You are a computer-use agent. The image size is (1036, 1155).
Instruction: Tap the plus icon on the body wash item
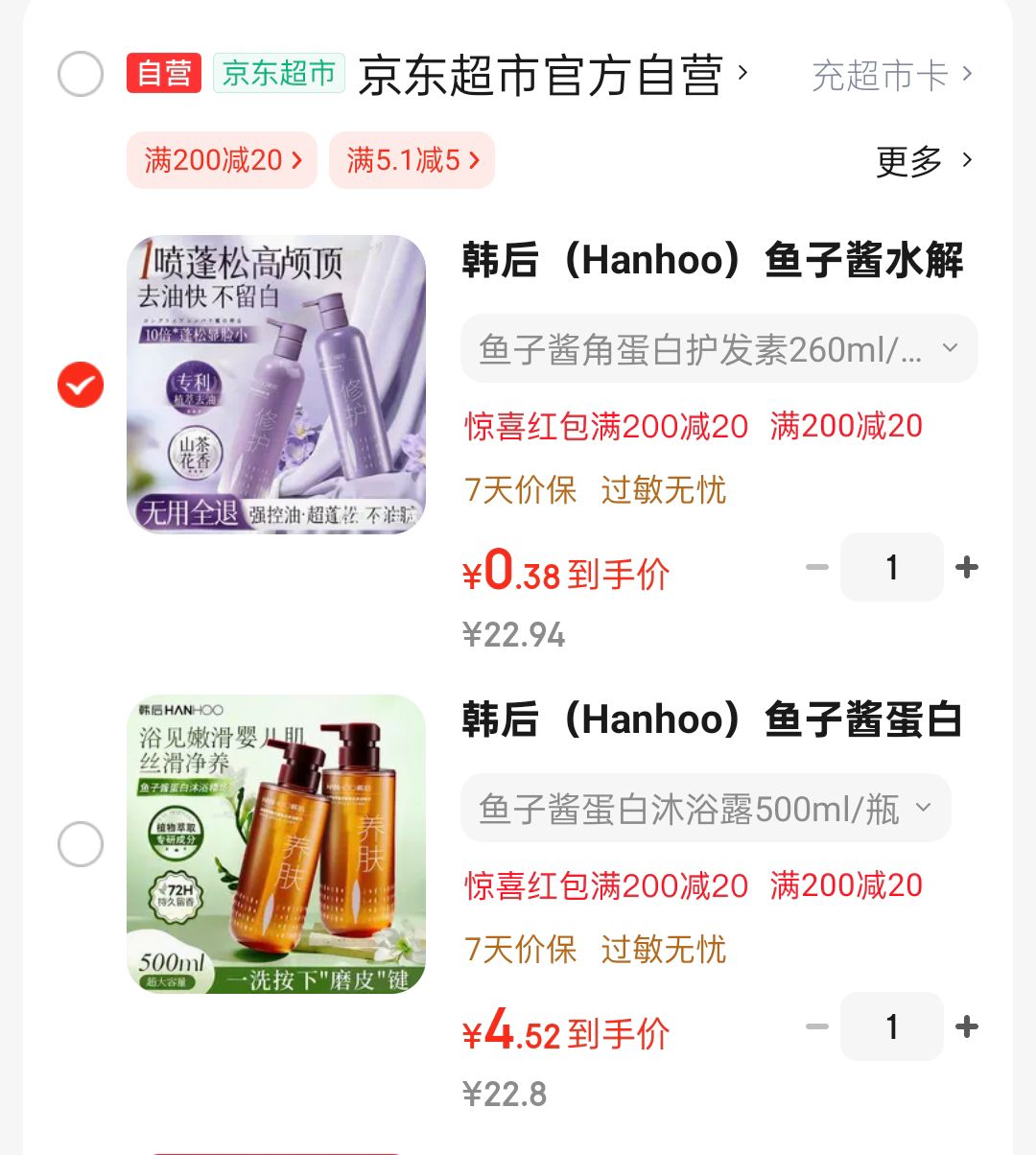965,1026
